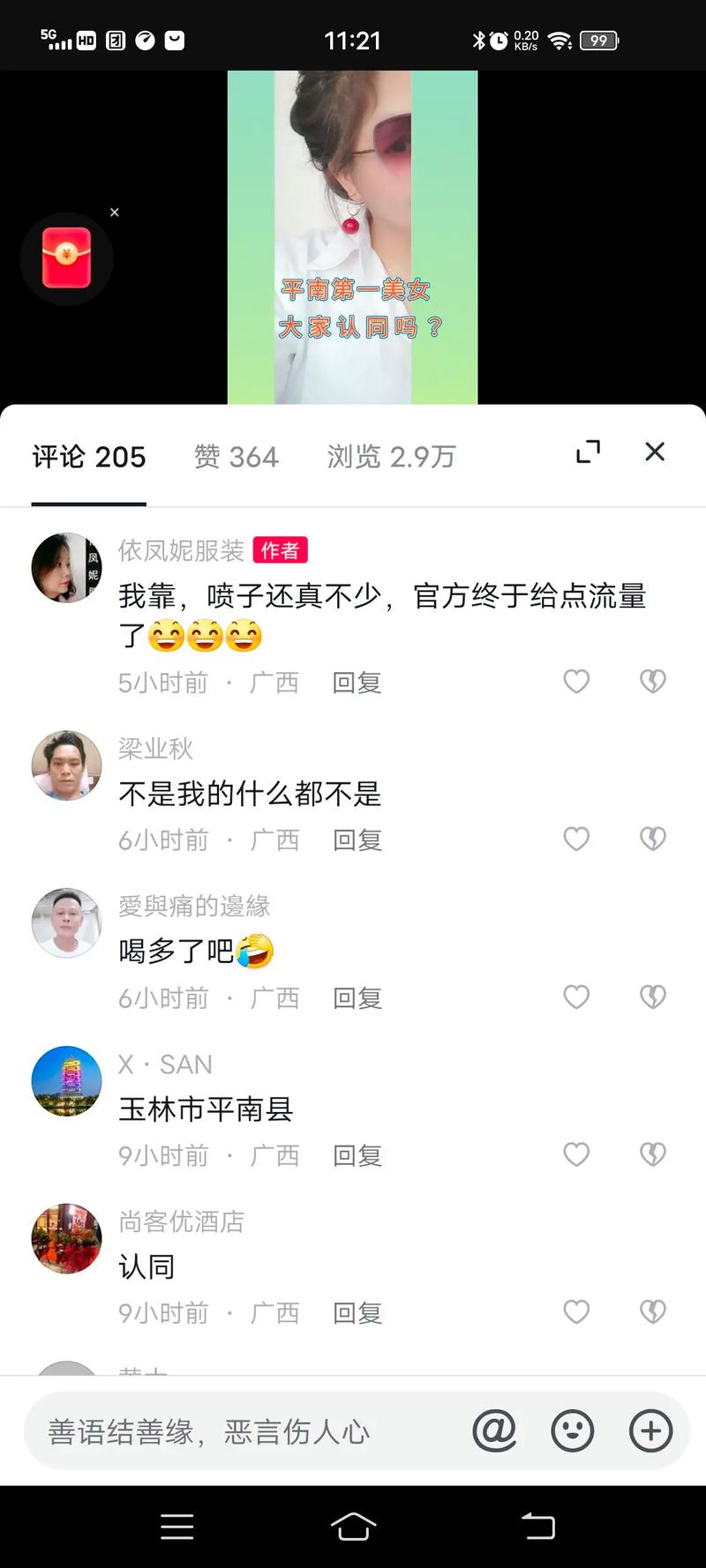Like the author 依凤妮服装's top comment
Screen dimensions: 706x1568
(576, 681)
